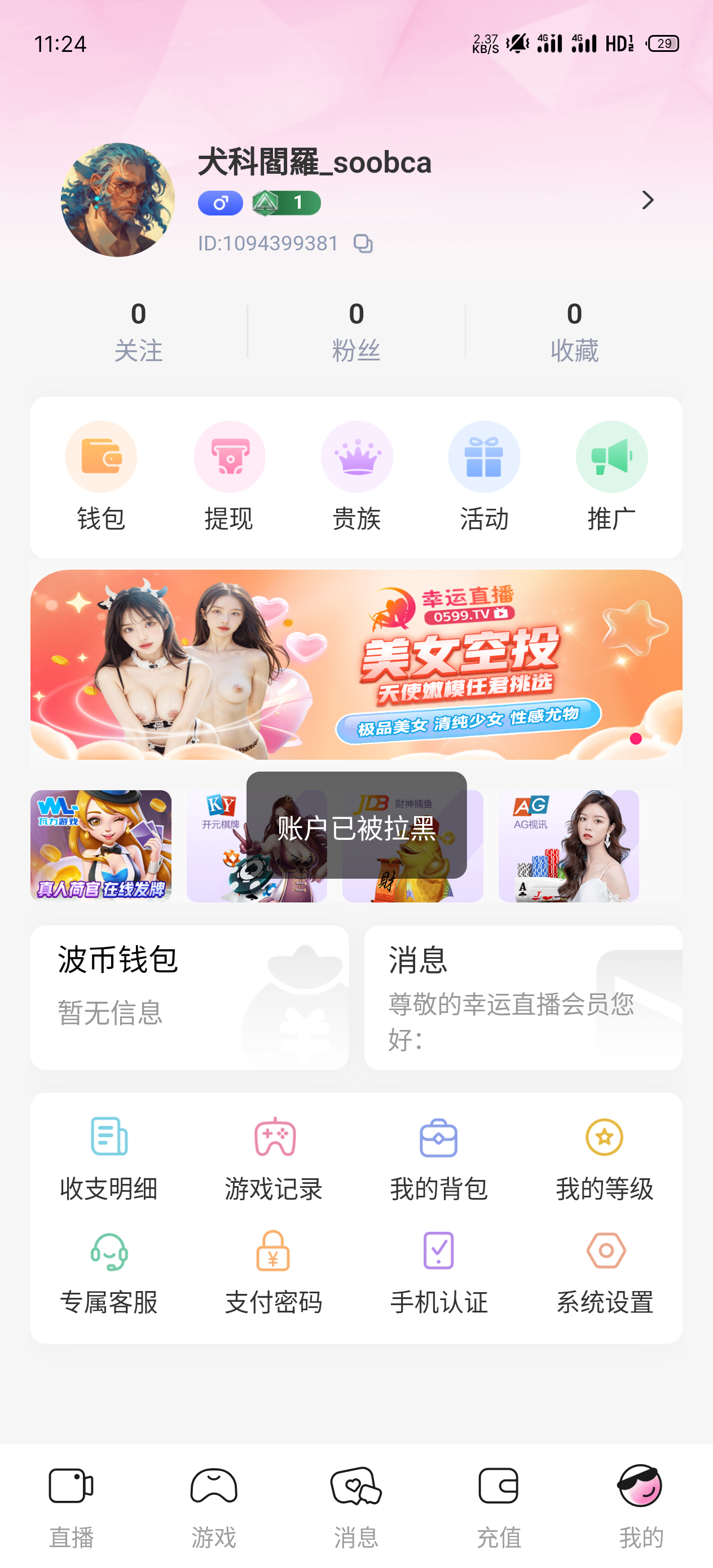Viewport: 713px width, 1568px height.
Task: Switch to the 充值 recharge tab
Action: [x=499, y=1506]
